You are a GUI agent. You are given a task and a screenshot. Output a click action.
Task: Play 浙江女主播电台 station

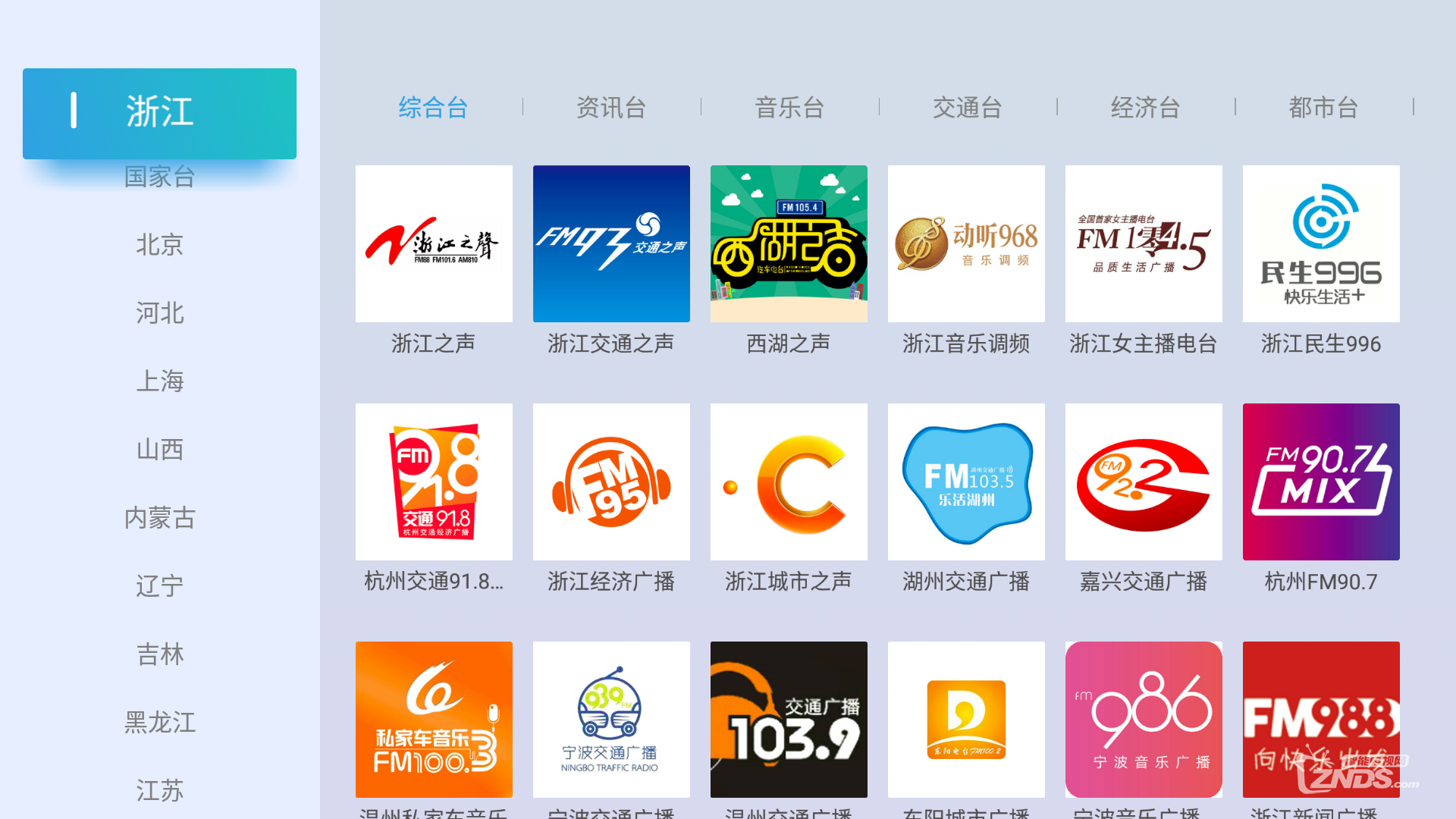1144,244
